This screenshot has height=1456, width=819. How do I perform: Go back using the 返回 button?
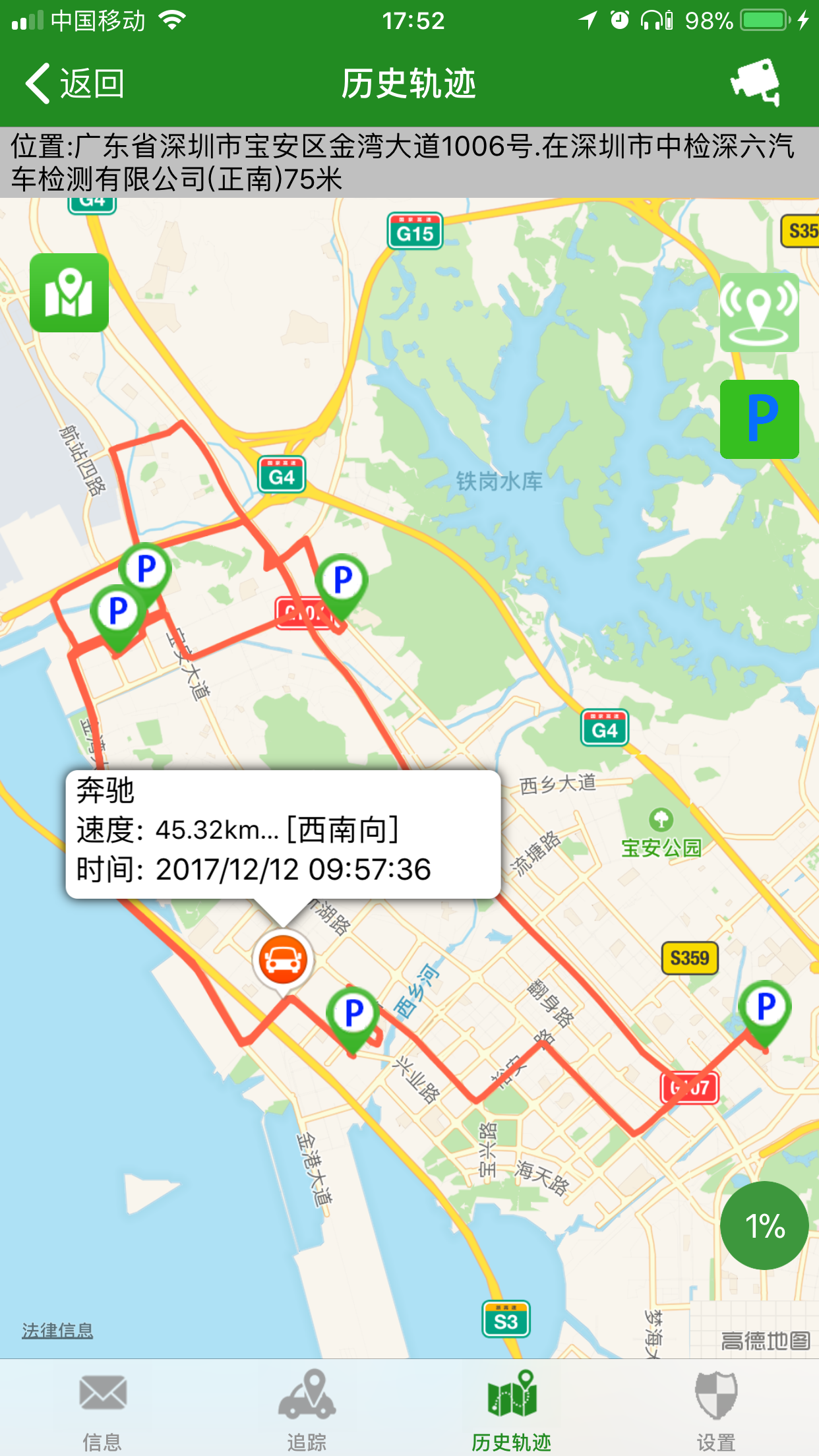(x=75, y=84)
